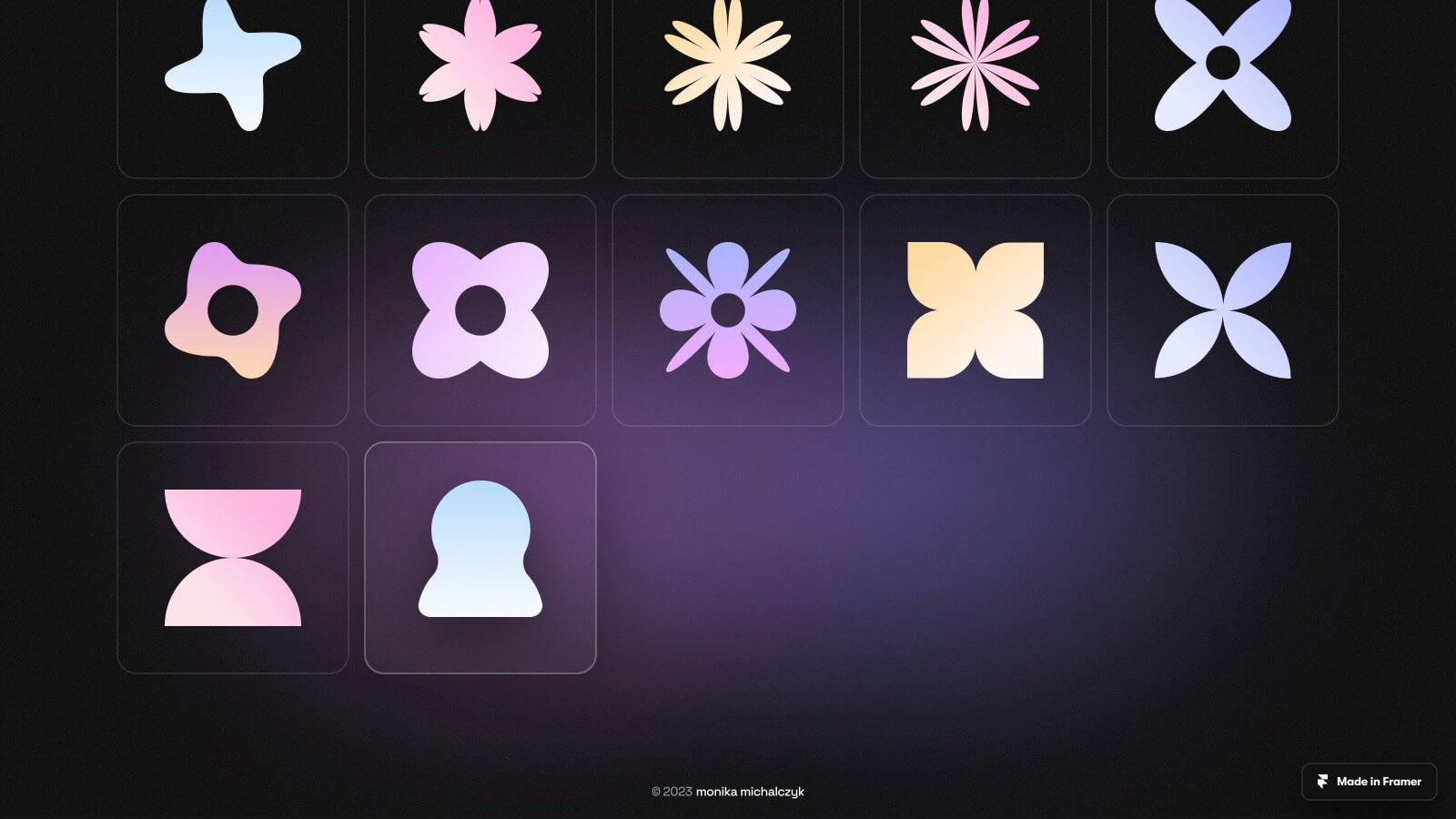1456x819 pixels.
Task: Open the pink four-lobe clover with hole
Action: [x=480, y=310]
